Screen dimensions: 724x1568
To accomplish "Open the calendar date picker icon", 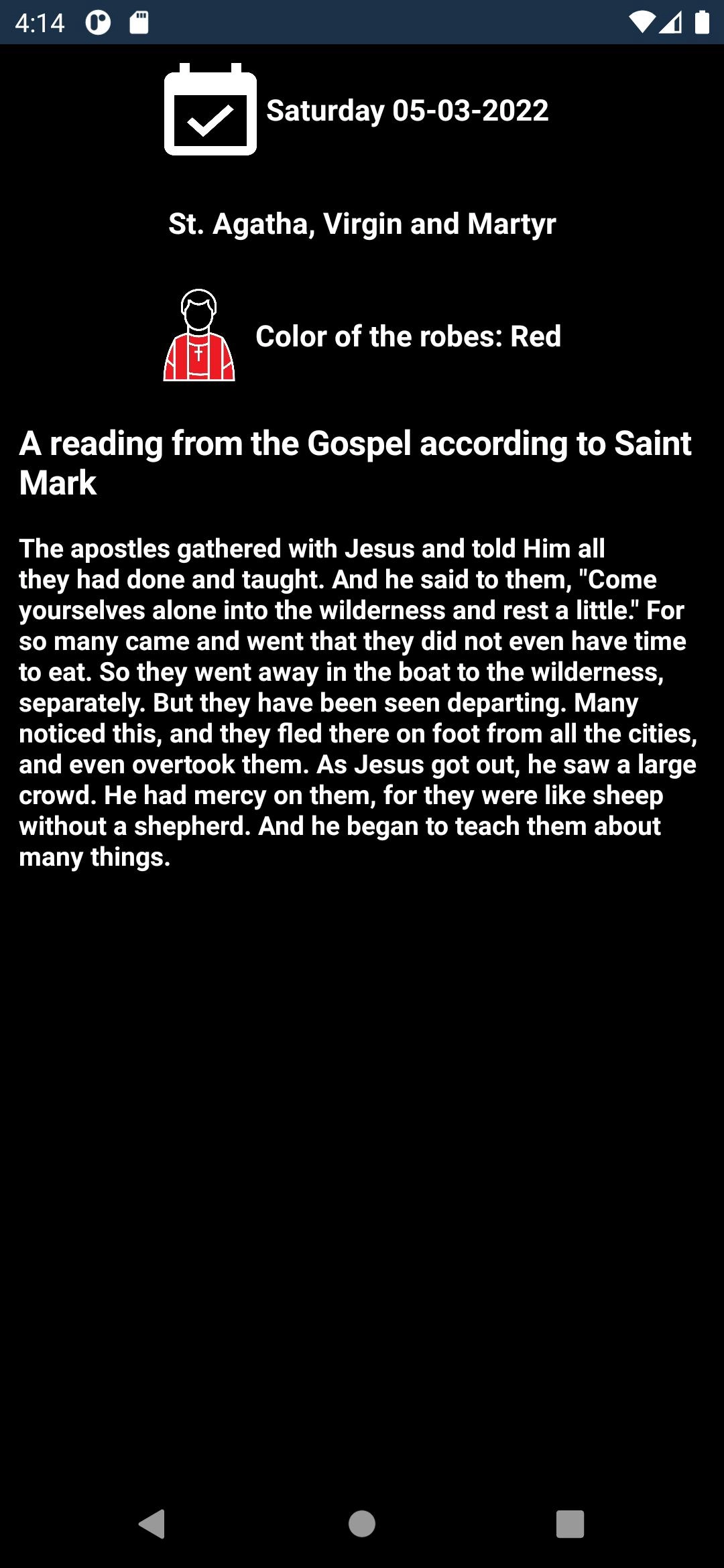I will tap(210, 111).
